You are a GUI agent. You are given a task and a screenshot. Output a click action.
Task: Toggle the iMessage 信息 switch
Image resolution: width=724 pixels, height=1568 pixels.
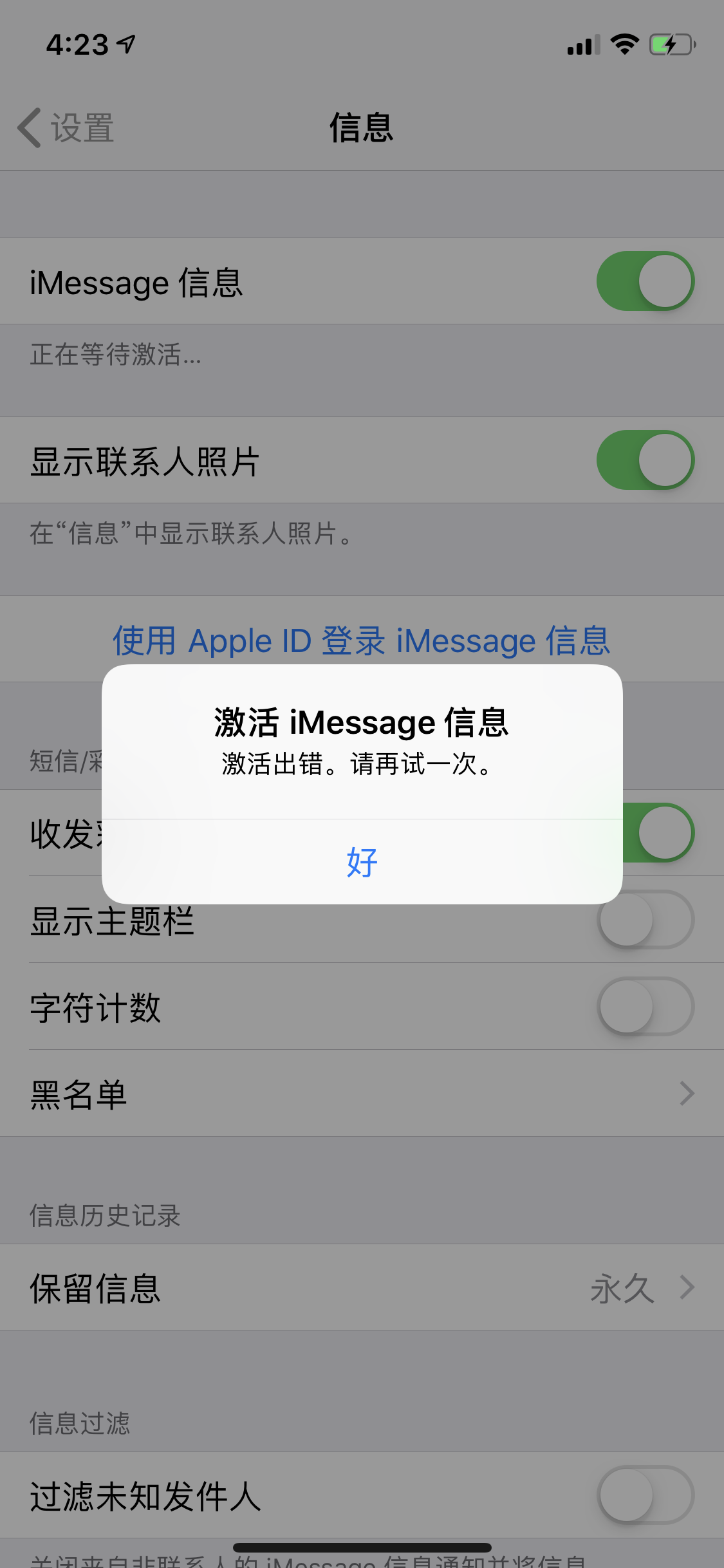pos(645,281)
